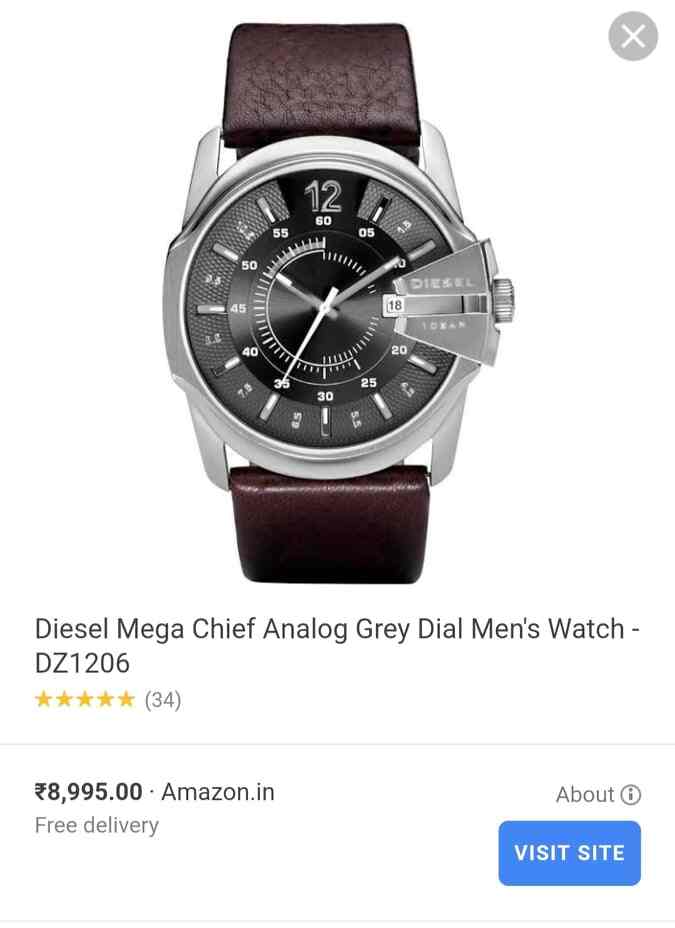The height and width of the screenshot is (928, 675).
Task: View the 34 star-rating reviews
Action: click(x=108, y=700)
